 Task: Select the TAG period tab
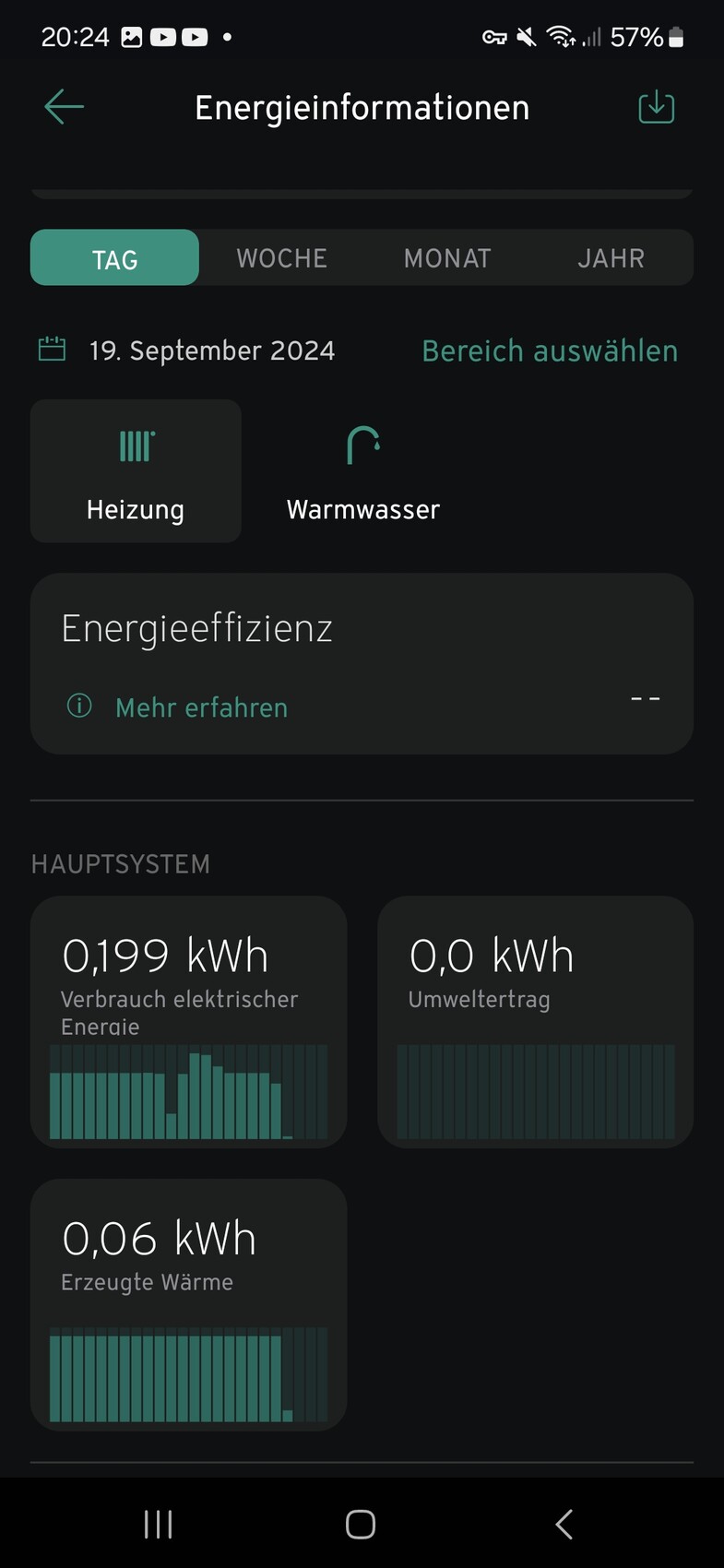(114, 258)
